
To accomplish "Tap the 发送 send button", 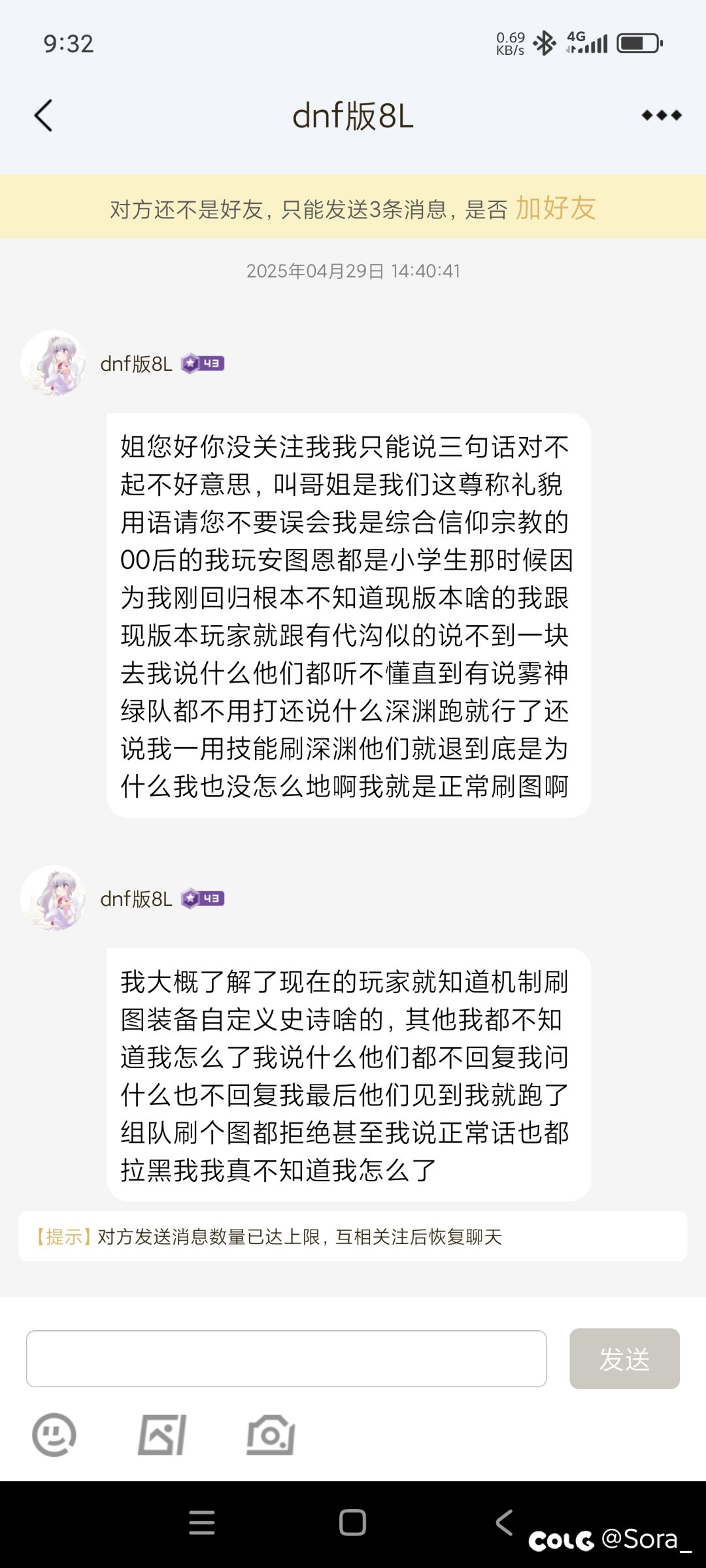I will 624,1358.
